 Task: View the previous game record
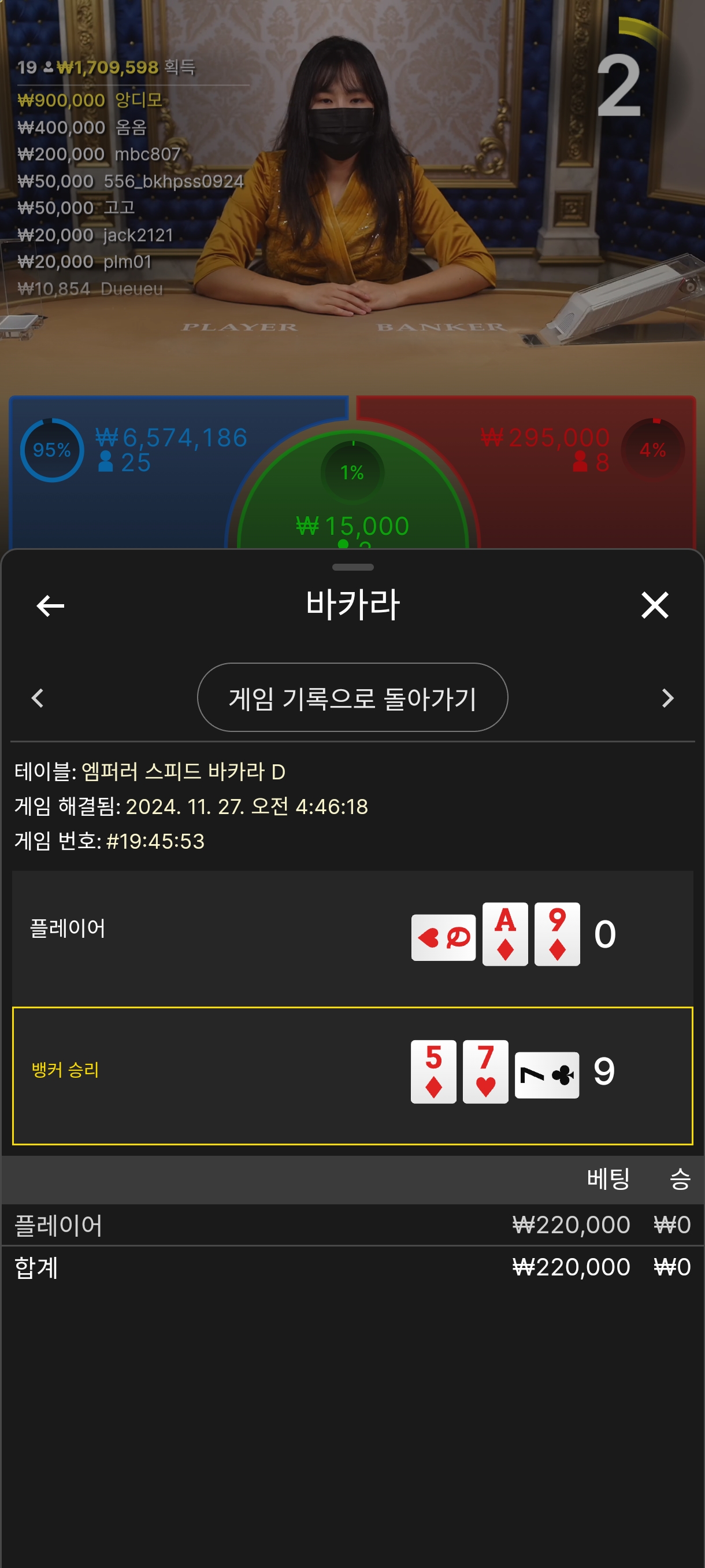coord(38,698)
